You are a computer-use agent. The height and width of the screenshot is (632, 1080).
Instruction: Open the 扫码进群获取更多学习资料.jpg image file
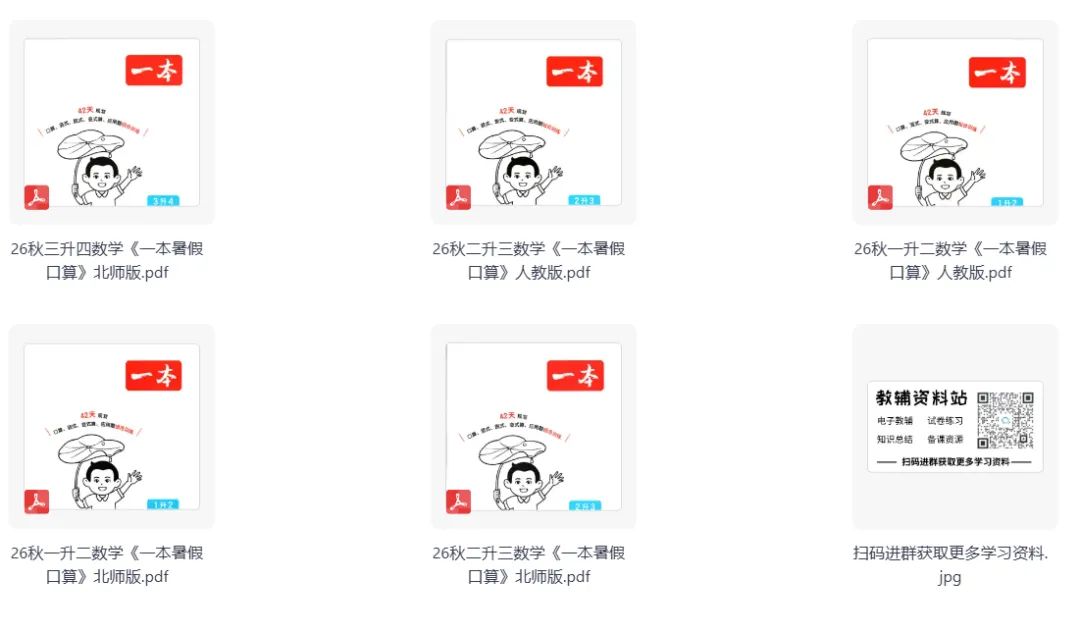click(x=955, y=427)
